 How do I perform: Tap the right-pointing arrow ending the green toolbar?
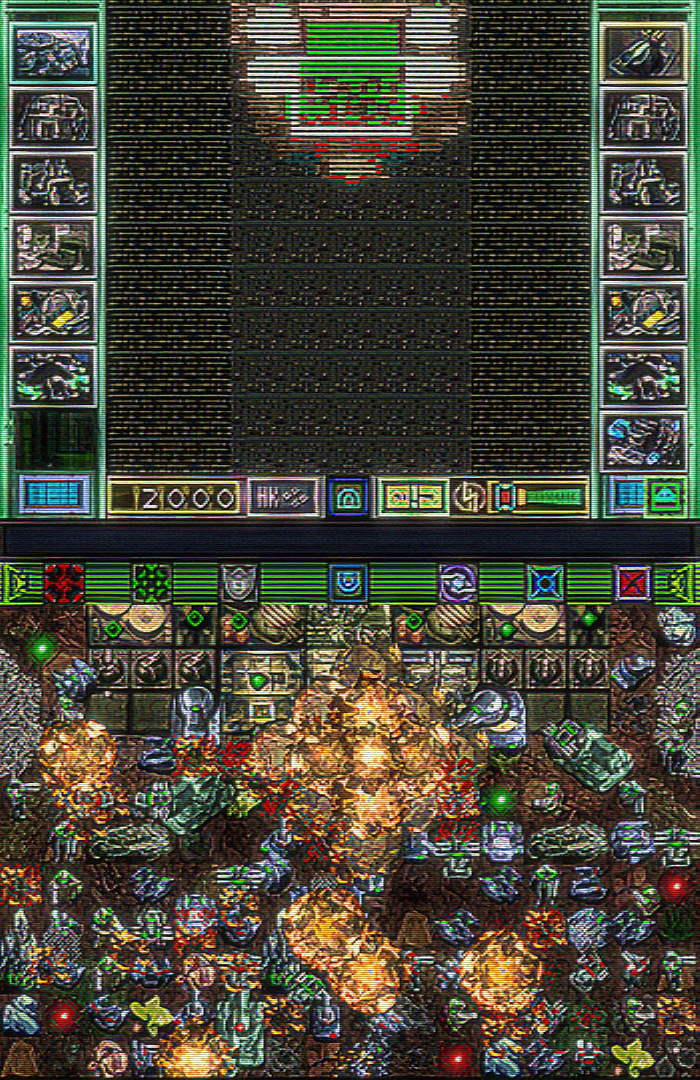coord(678,582)
